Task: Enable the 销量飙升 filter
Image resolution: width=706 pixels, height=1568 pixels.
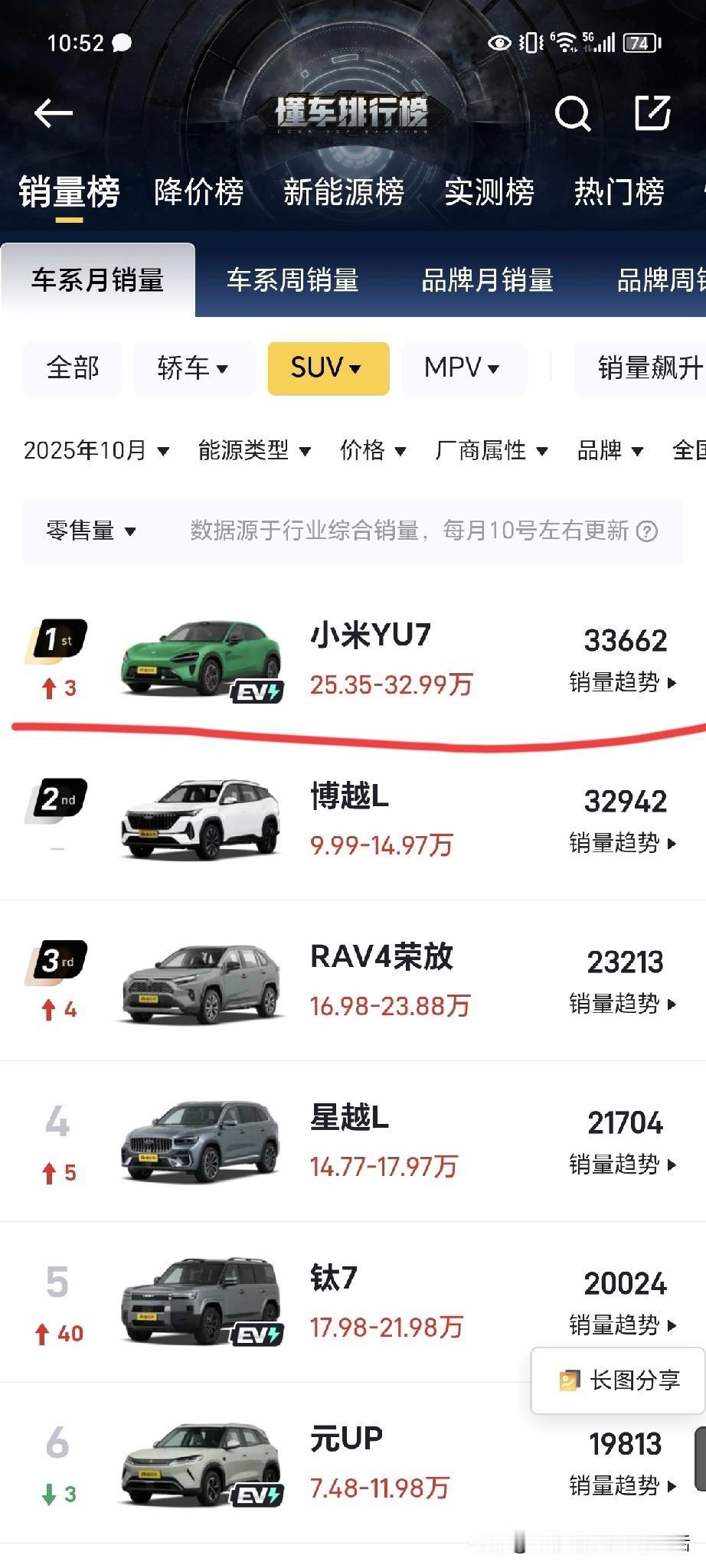Action: [647, 368]
